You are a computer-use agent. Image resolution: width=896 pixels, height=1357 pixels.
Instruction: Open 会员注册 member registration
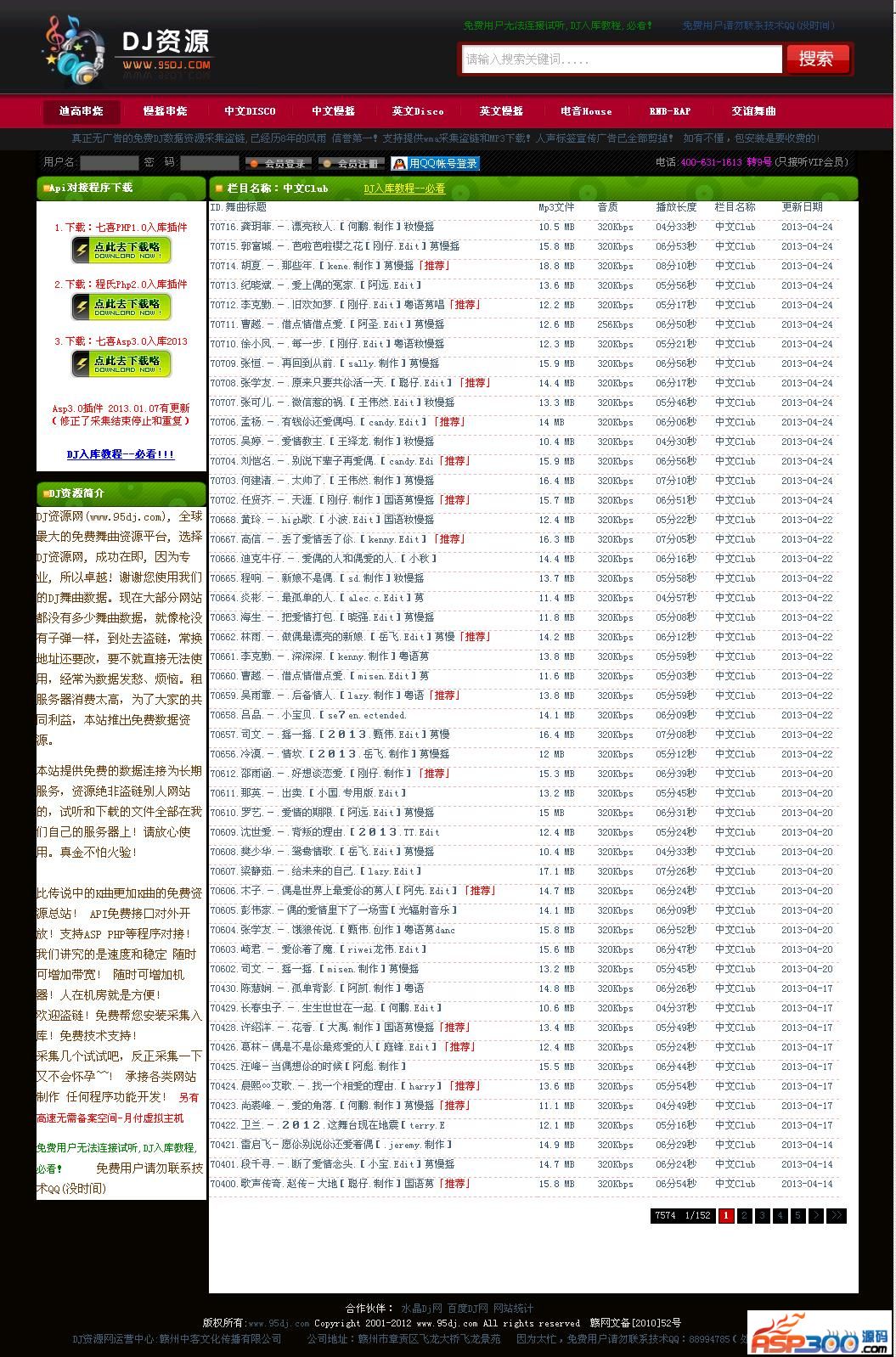point(352,164)
